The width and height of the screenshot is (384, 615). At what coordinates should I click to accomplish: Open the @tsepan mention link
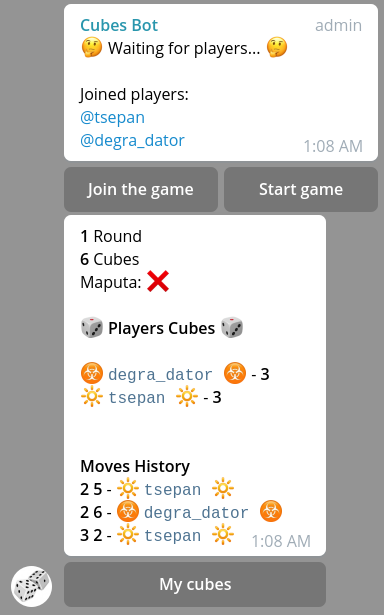(113, 117)
